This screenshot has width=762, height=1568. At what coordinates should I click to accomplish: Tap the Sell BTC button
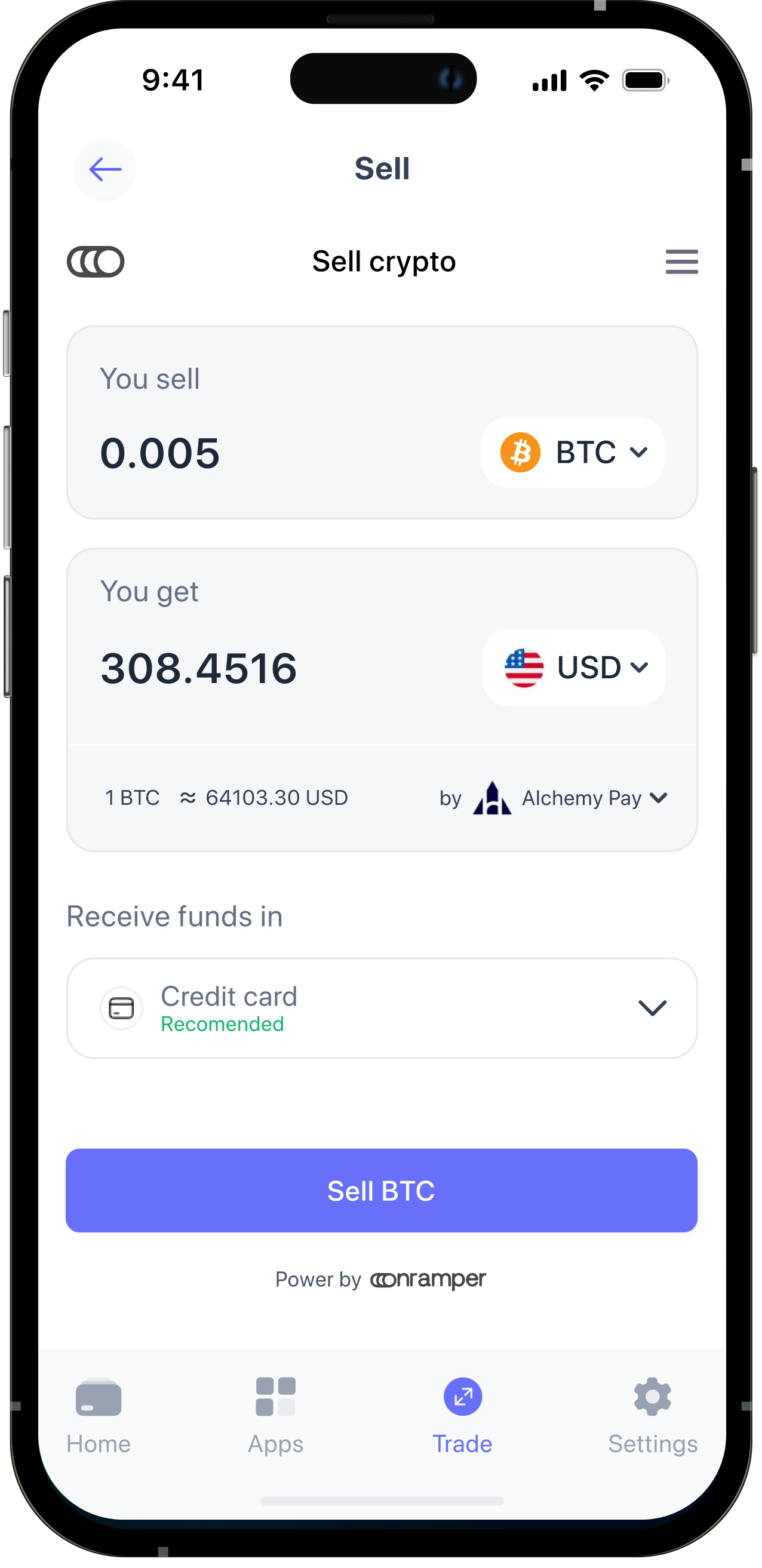tap(382, 1191)
